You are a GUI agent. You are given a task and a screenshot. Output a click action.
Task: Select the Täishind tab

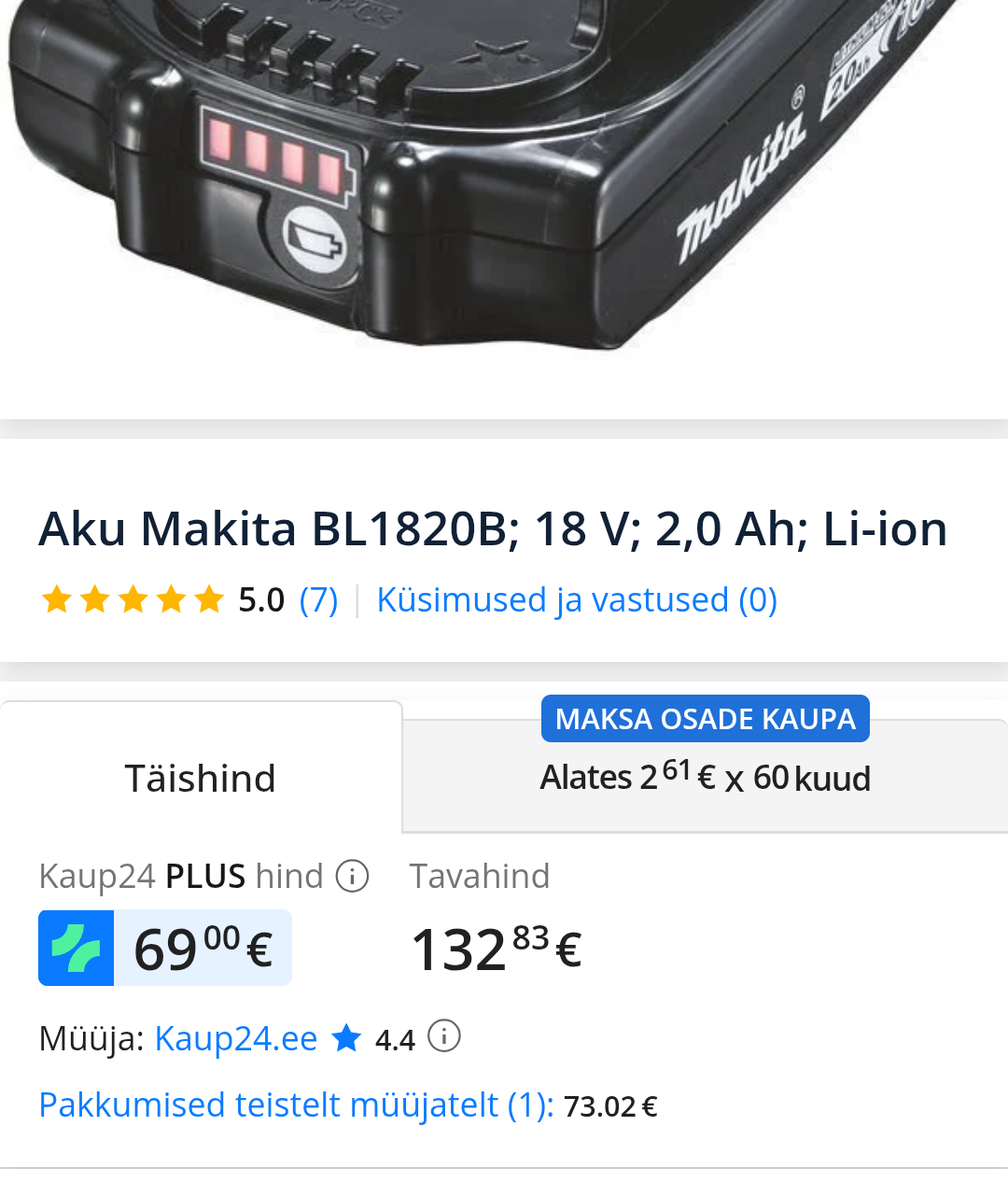tap(201, 777)
